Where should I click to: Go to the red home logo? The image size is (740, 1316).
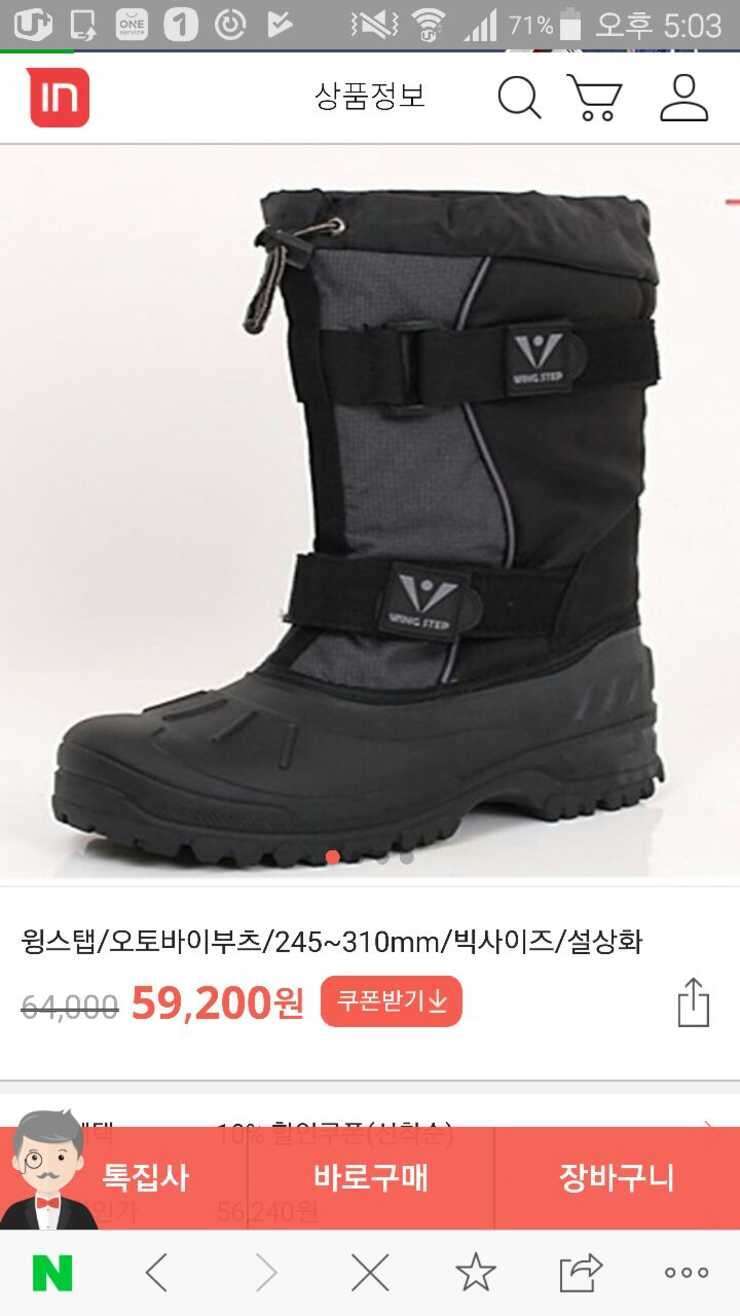tap(59, 97)
